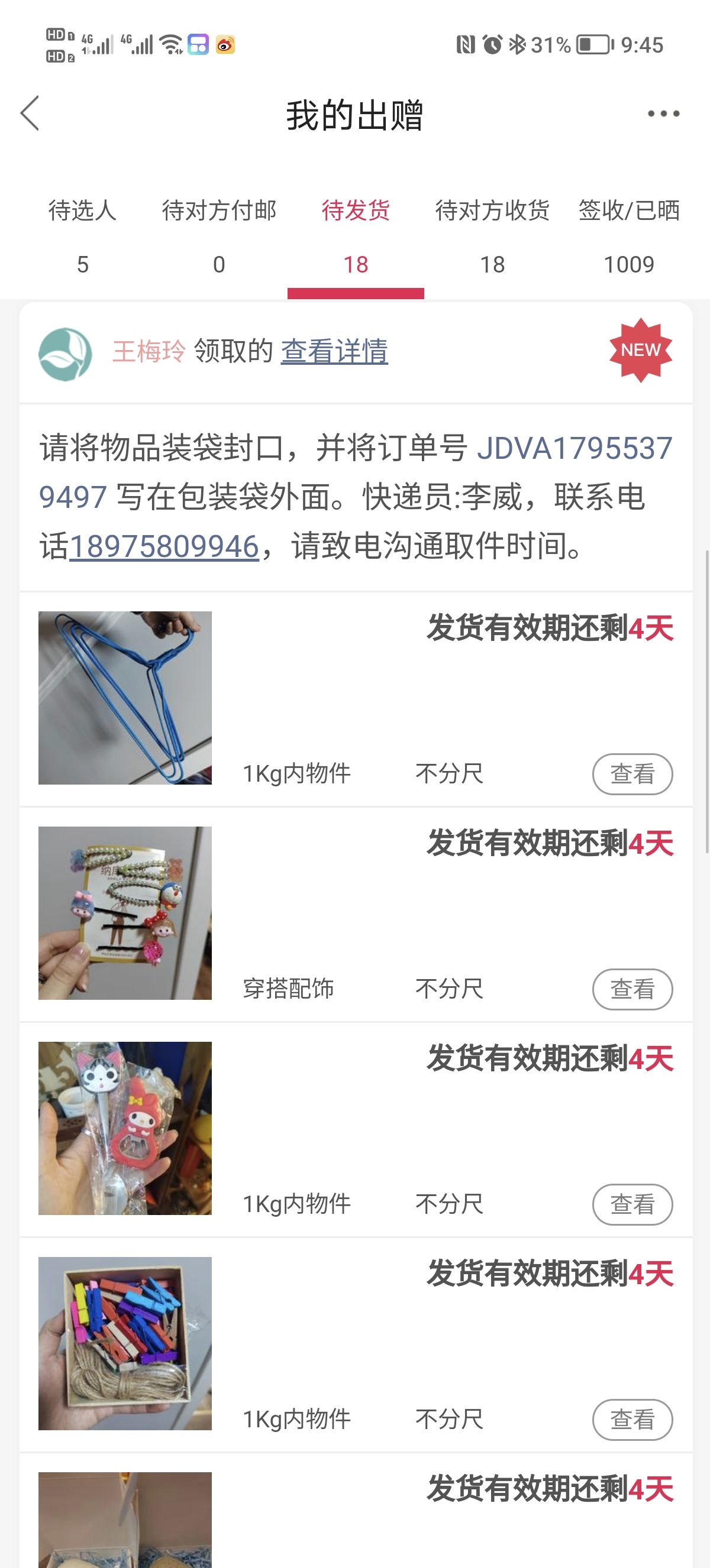Open 王梅玲's profile name
This screenshot has width=710, height=1568.
[x=149, y=351]
